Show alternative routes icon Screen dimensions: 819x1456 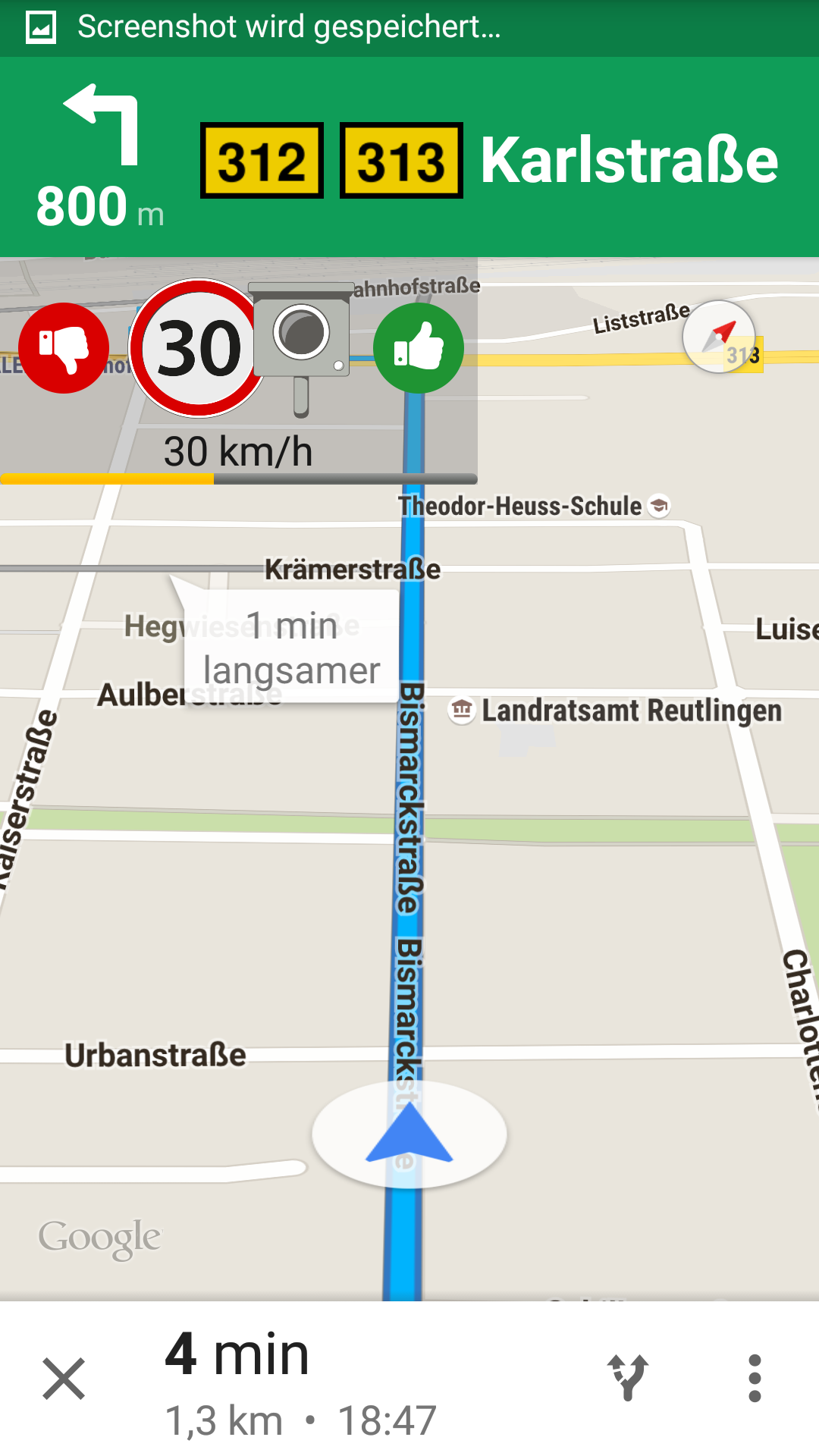click(628, 1376)
